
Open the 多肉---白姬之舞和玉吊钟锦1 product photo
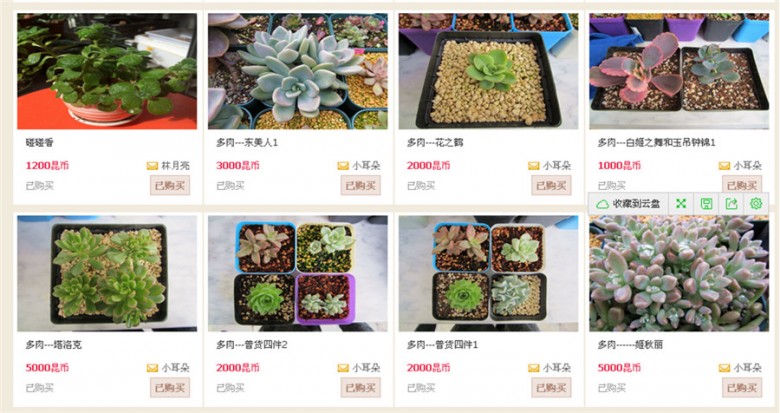679,71
